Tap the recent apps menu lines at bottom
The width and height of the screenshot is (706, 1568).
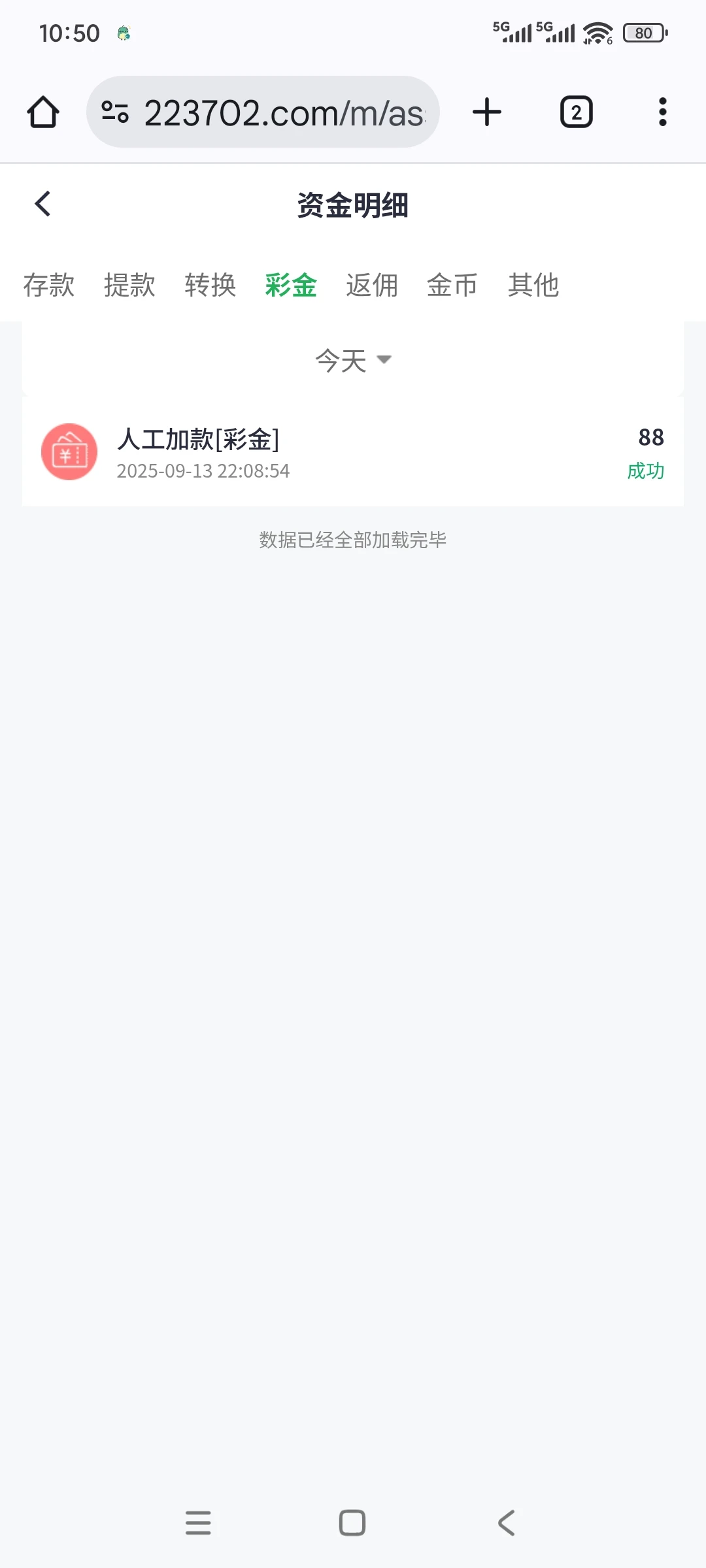click(199, 1524)
